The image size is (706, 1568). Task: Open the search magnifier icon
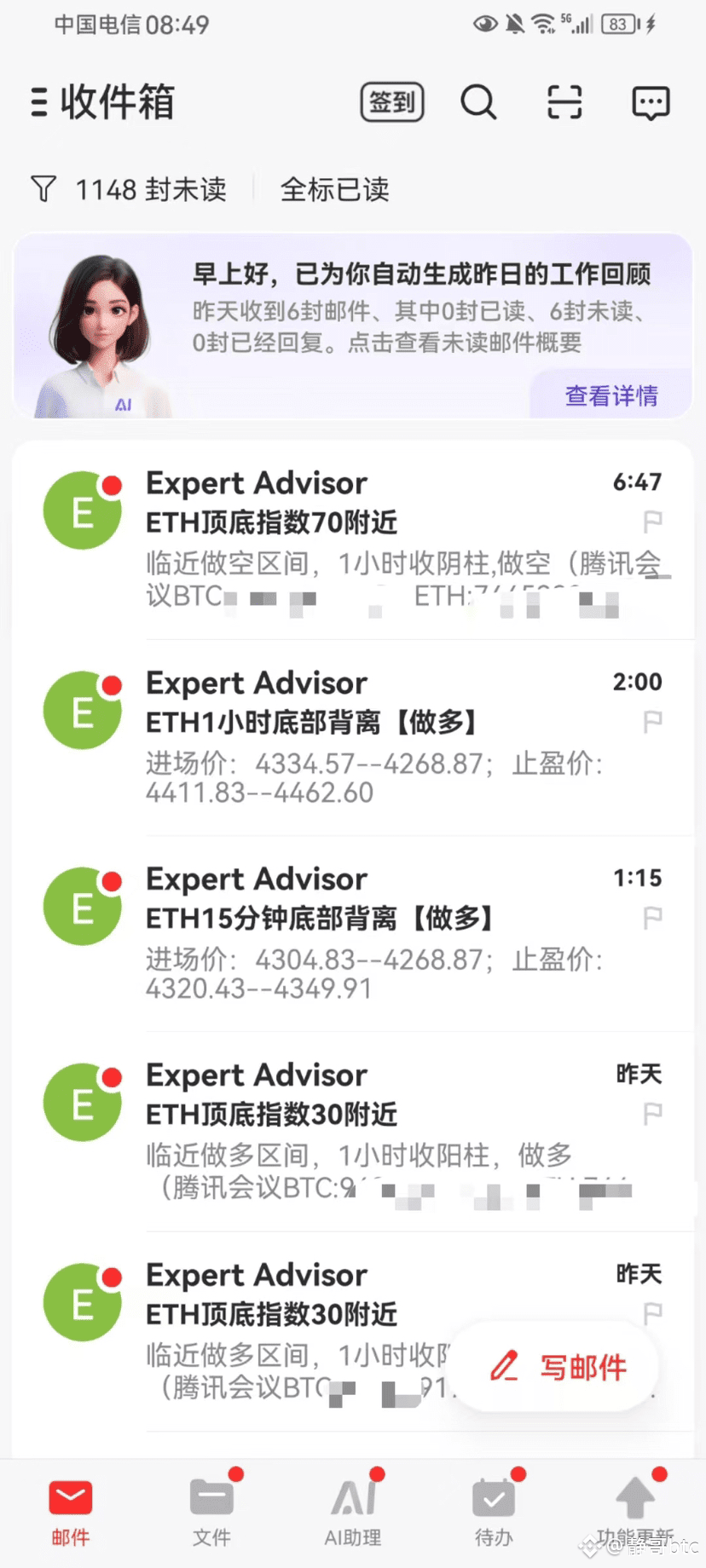point(478,102)
